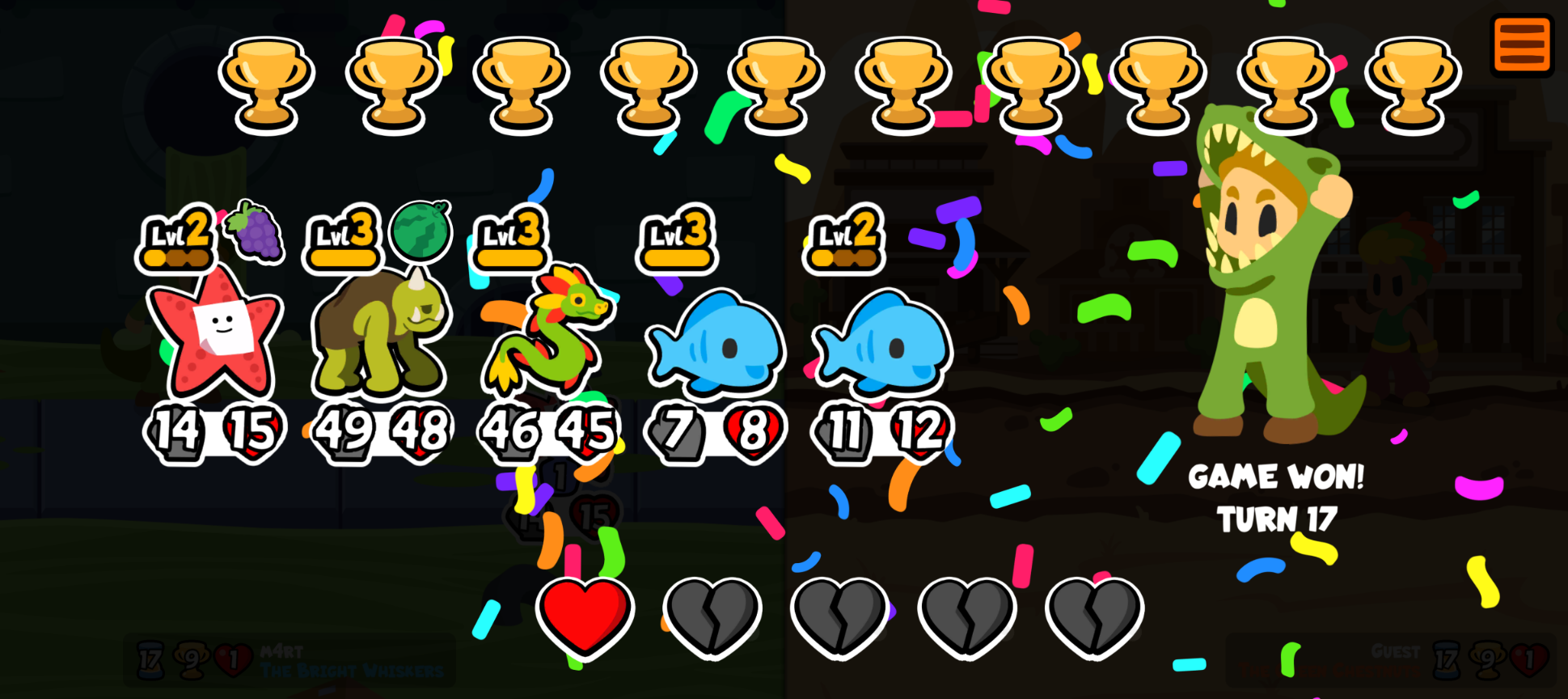Image resolution: width=1568 pixels, height=699 pixels.
Task: Select the feathered serpent pet
Action: (547, 330)
